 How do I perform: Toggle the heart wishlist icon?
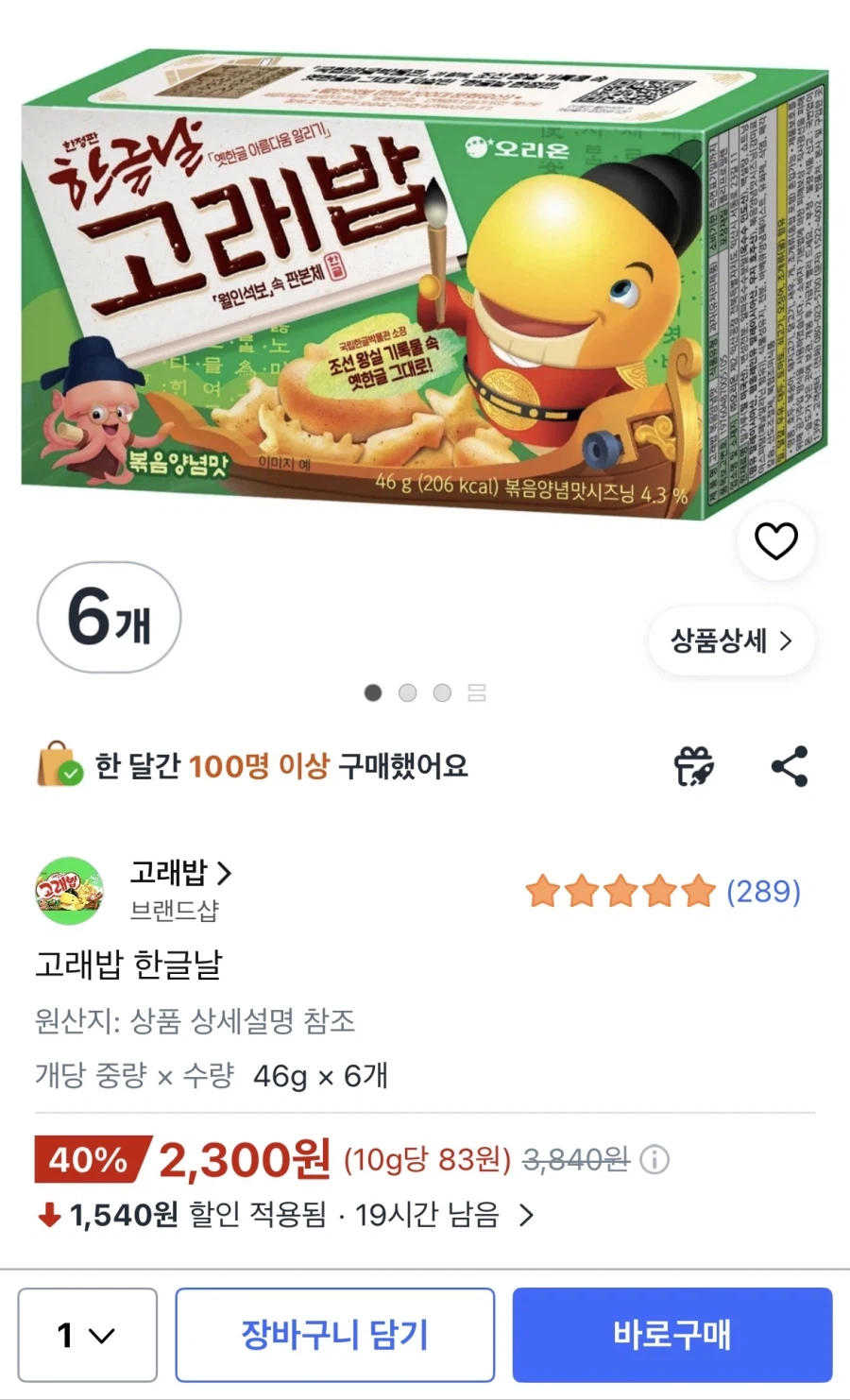776,540
